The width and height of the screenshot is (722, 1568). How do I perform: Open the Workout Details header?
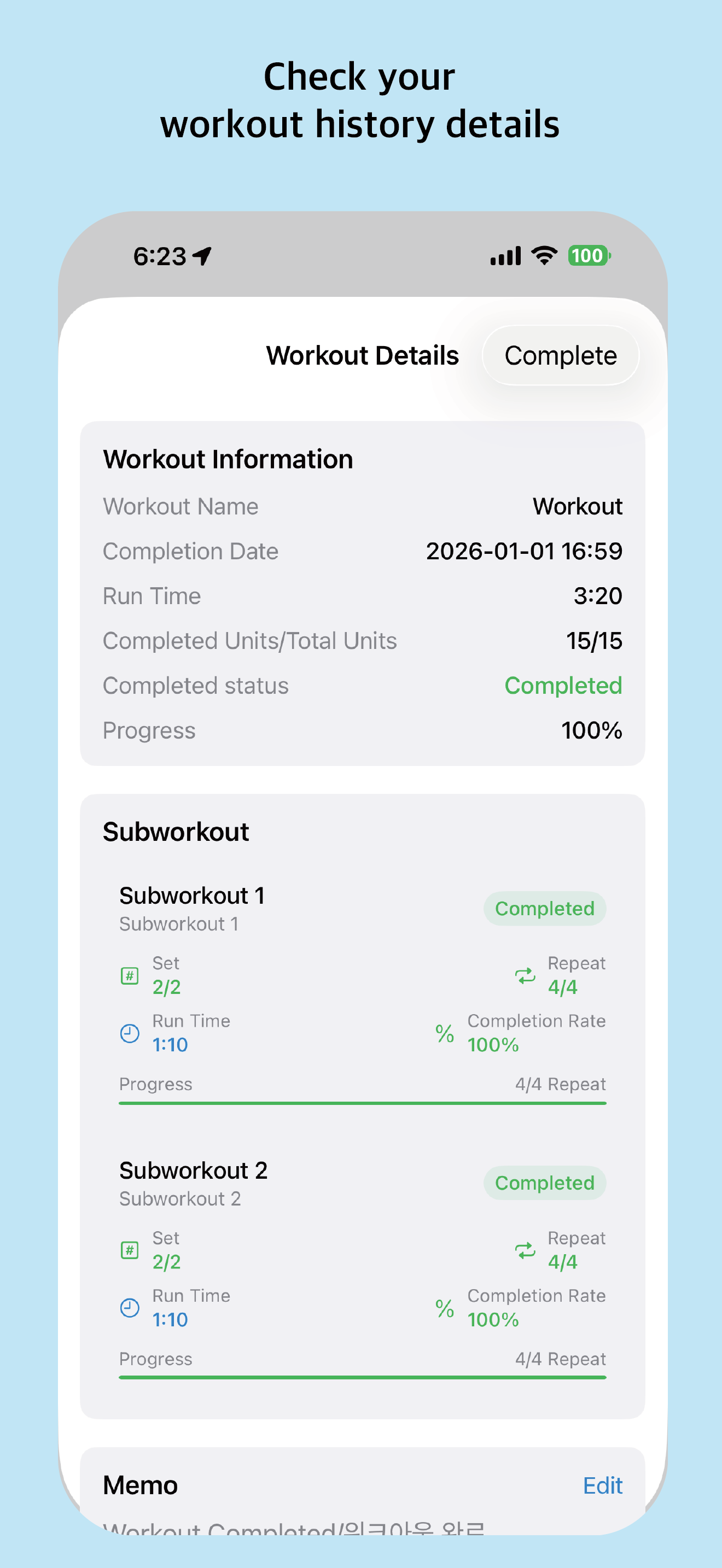tap(363, 355)
